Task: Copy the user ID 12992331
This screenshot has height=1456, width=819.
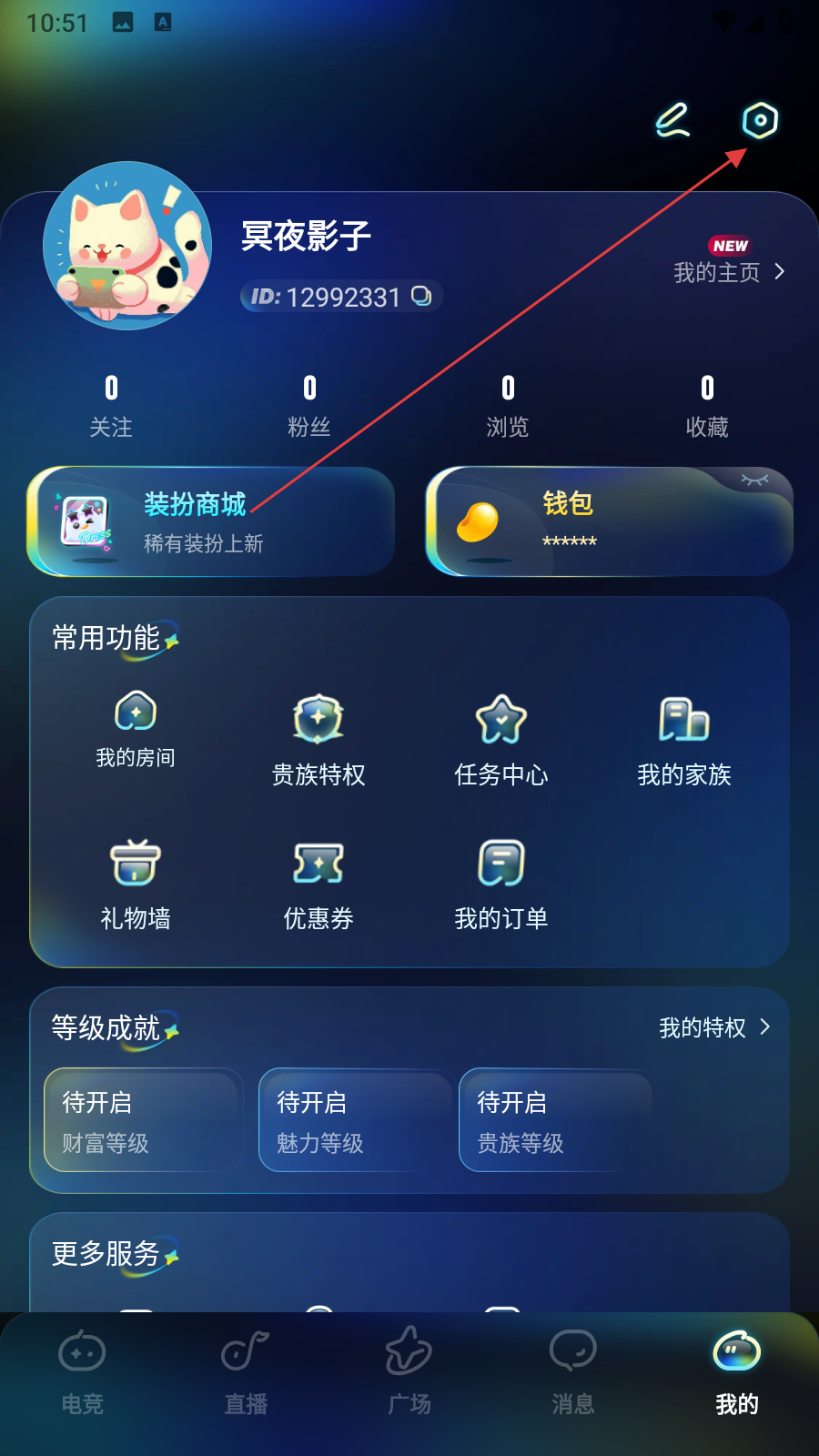Action: point(421,296)
